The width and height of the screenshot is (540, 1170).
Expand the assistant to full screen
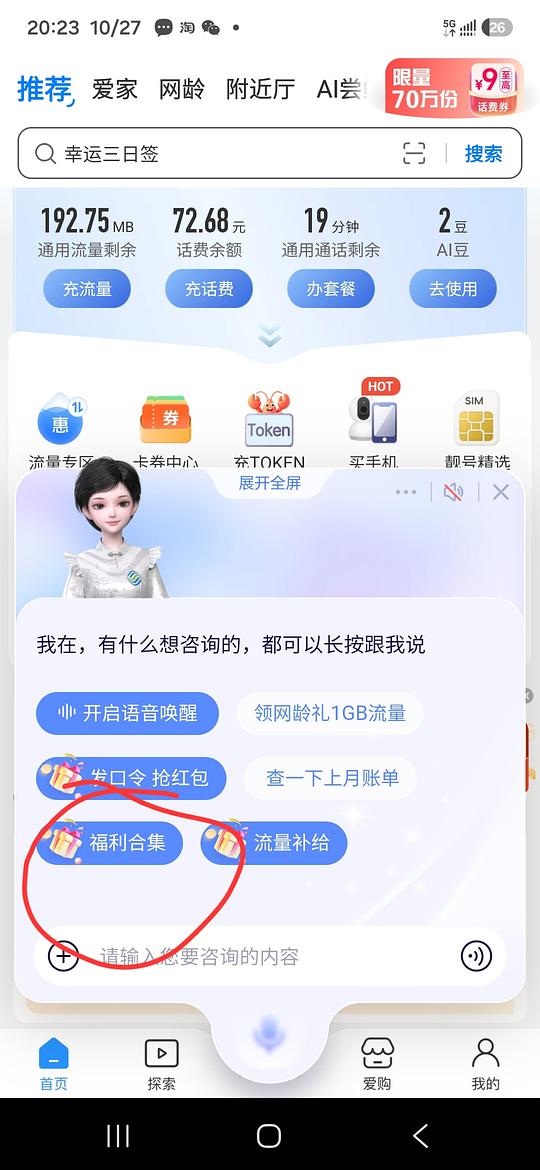tap(270, 483)
